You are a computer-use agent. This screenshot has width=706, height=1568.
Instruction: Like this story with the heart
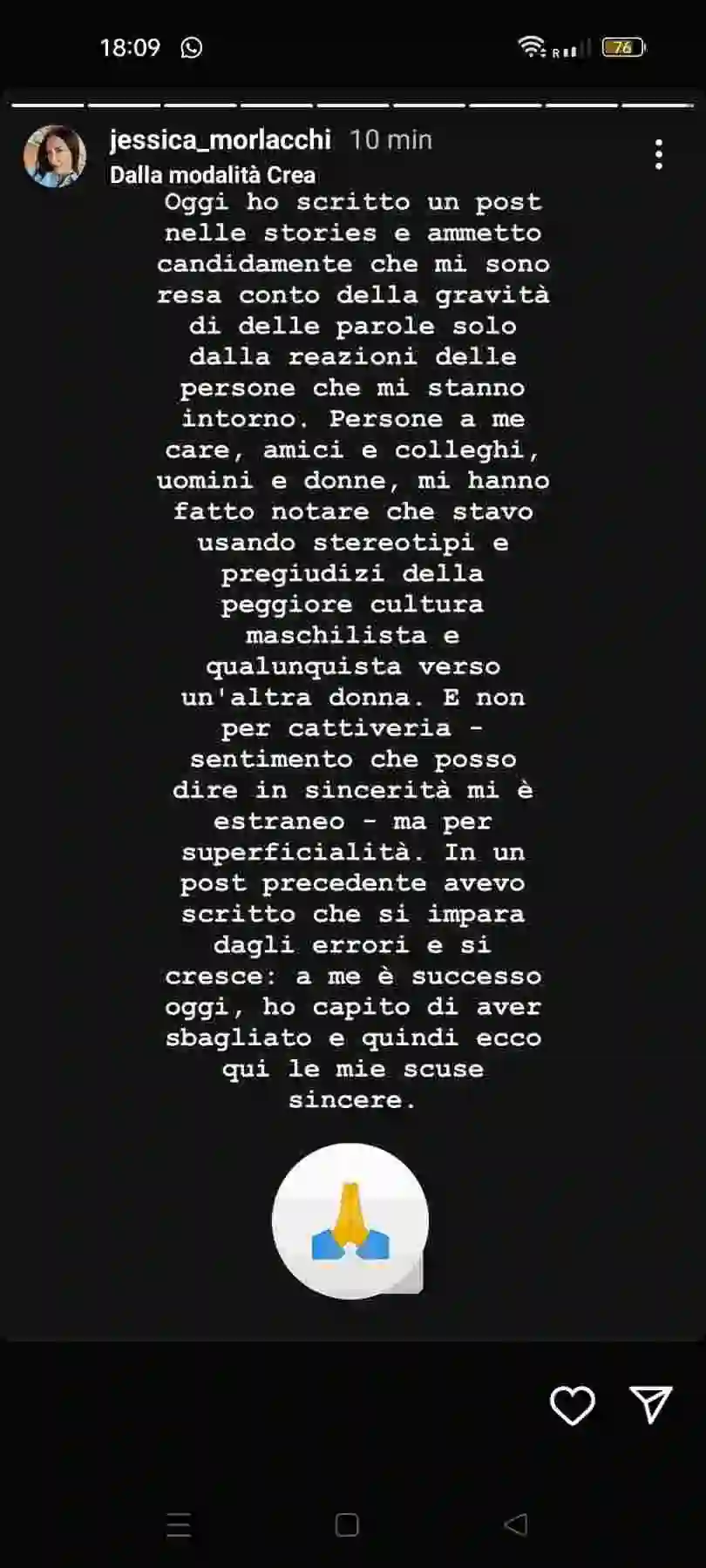click(573, 1405)
